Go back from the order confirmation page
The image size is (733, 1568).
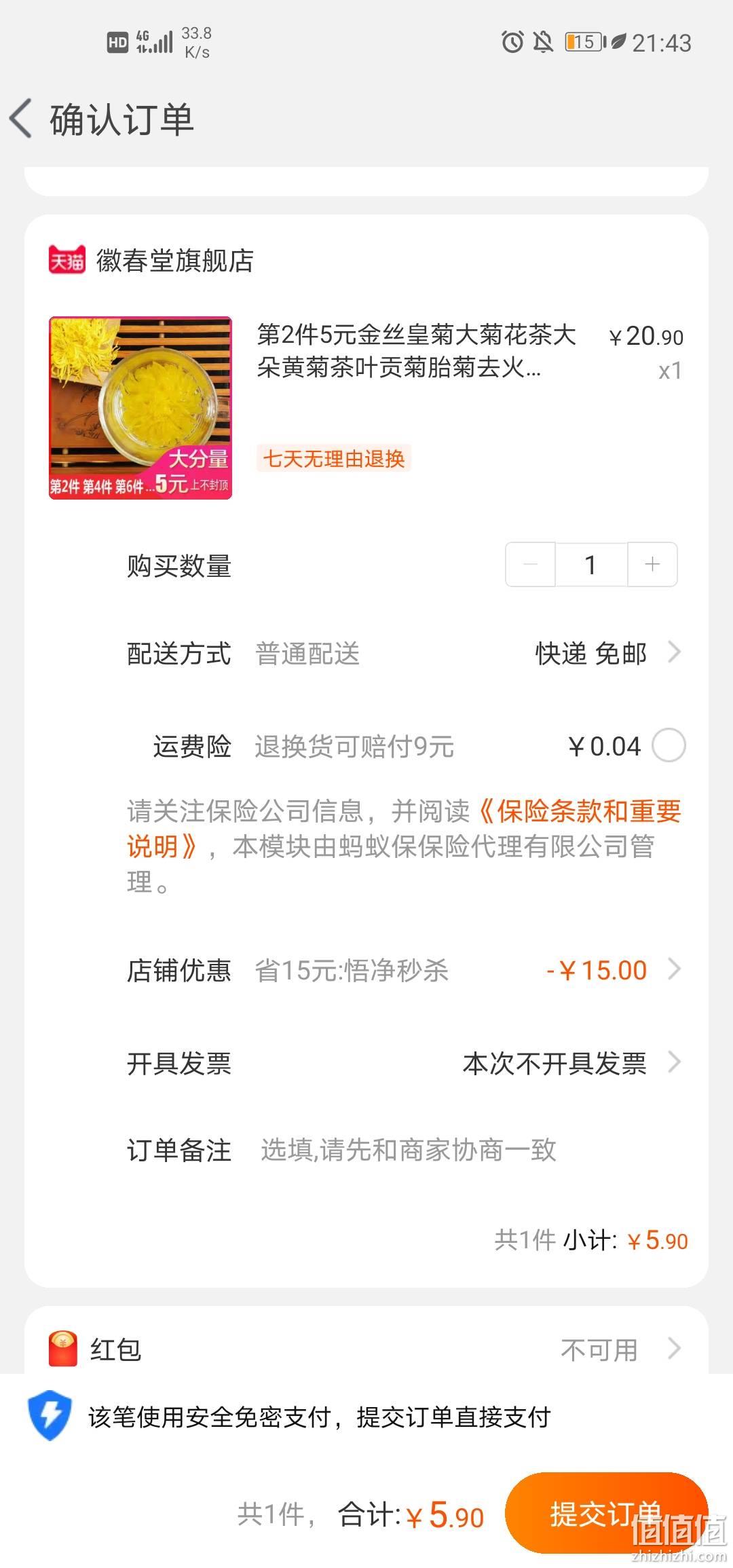[x=22, y=118]
